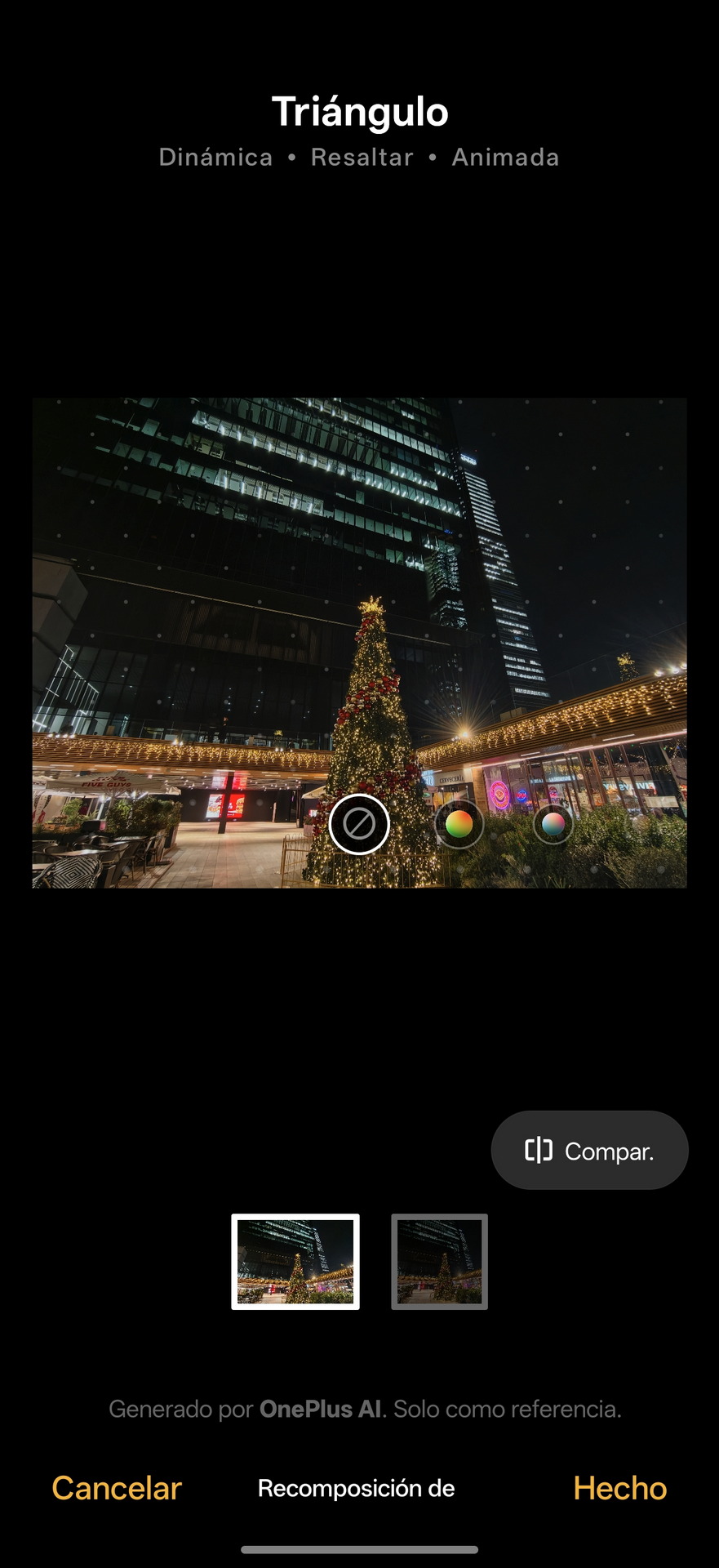
Task: Select the first recomposition thumbnail
Action: pos(295,1261)
